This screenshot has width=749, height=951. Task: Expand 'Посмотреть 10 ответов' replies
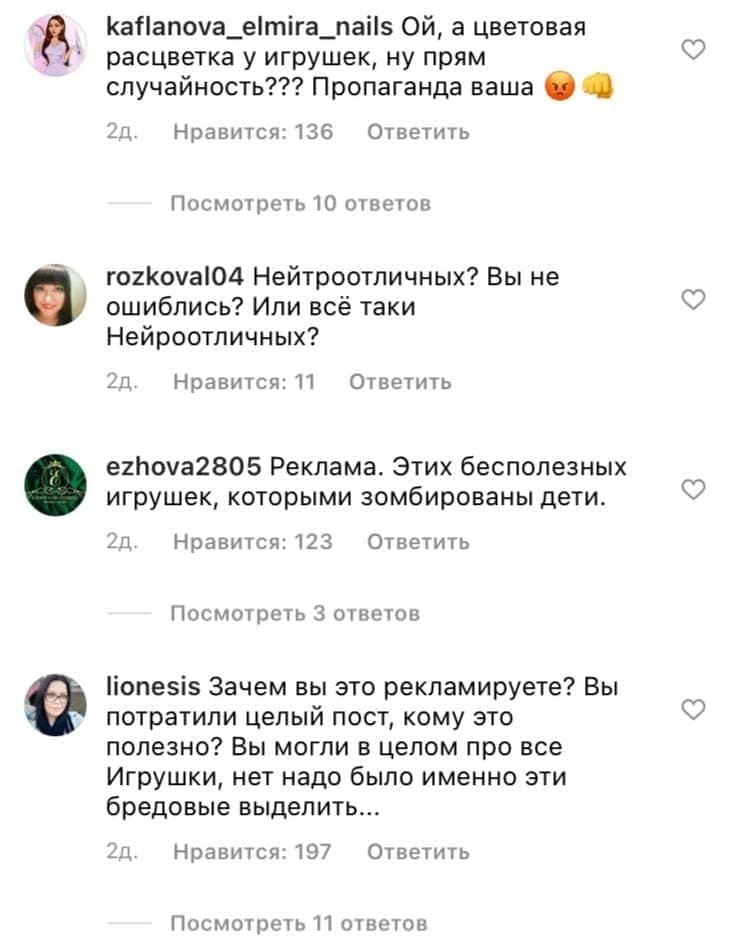300,204
